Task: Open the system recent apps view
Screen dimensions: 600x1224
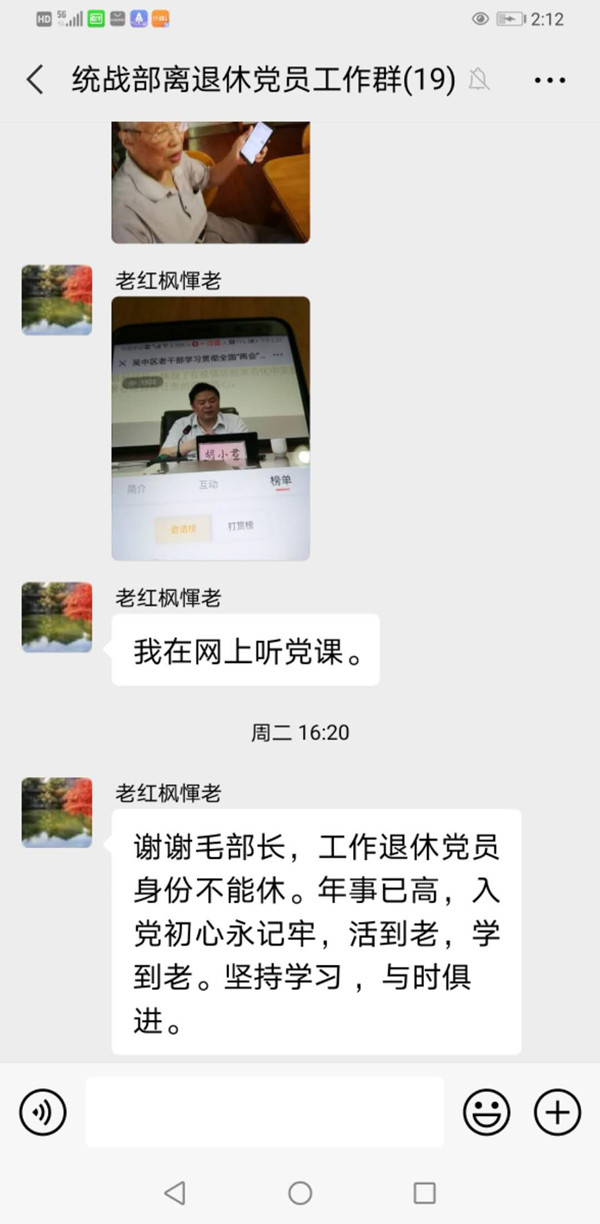Action: click(424, 1192)
